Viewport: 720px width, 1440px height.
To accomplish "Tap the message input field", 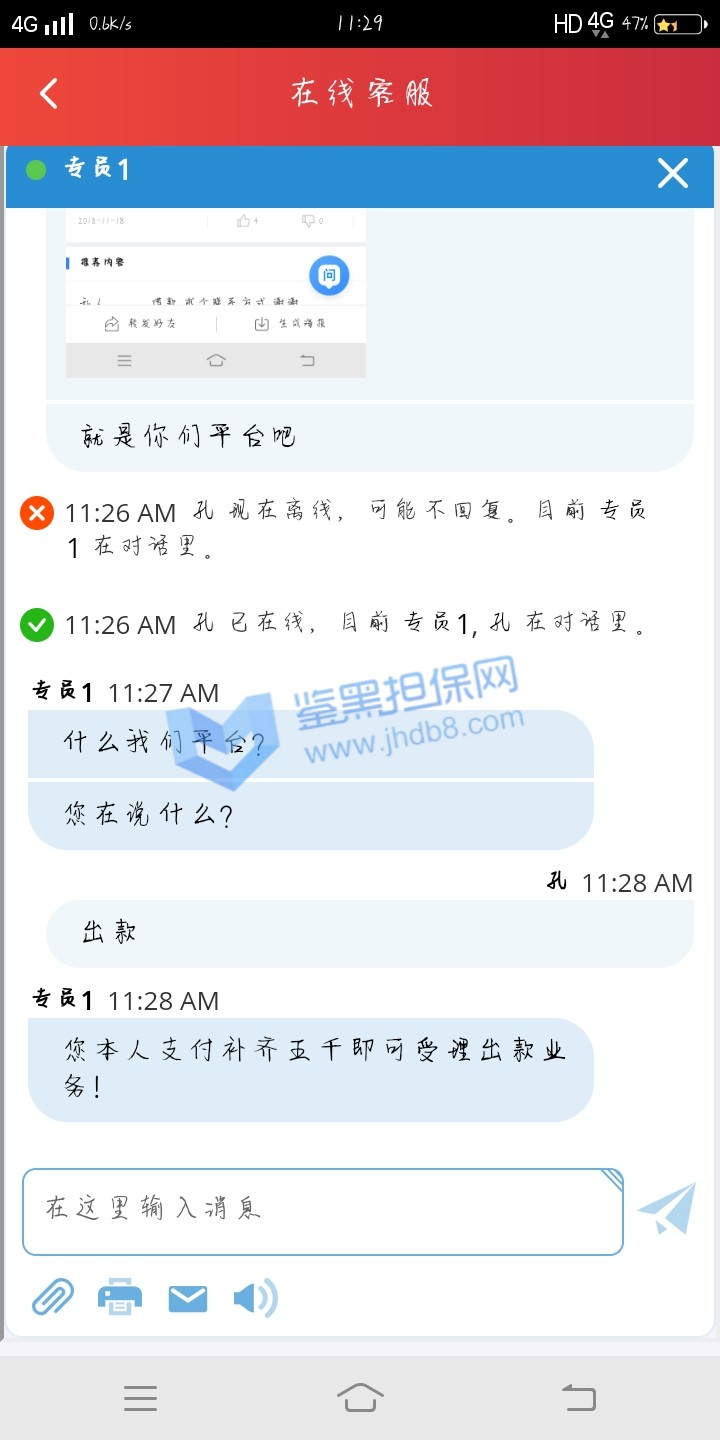I will (322, 1211).
